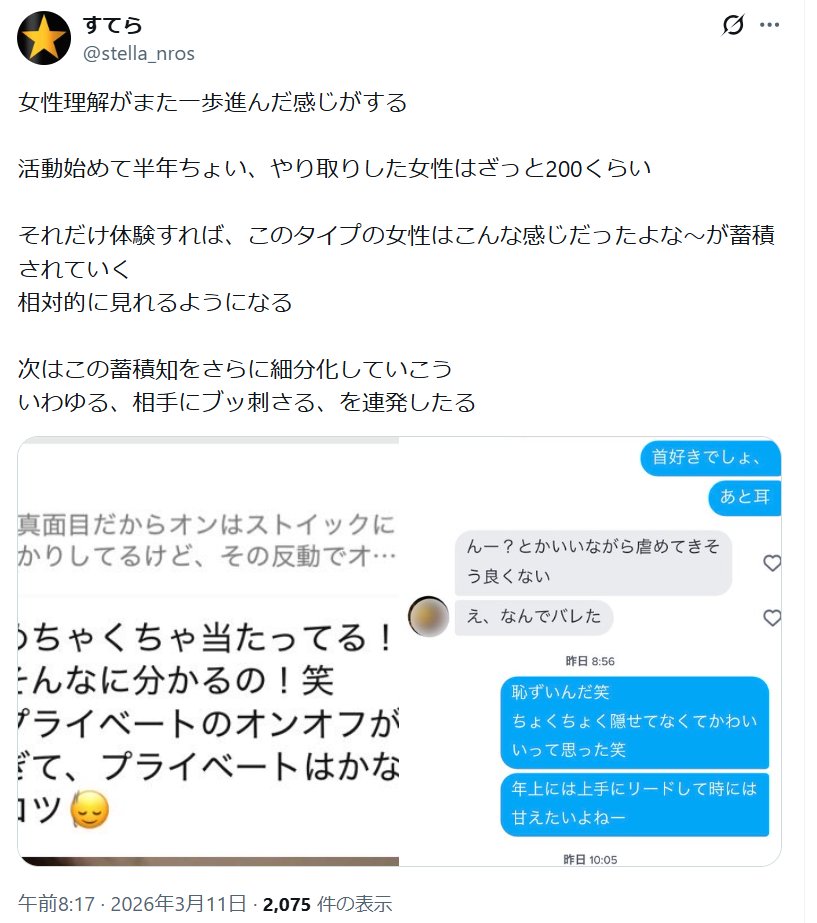The height and width of the screenshot is (923, 817).
Task: Open the @stella_nros profile handle
Action: pyautogui.click(x=139, y=53)
